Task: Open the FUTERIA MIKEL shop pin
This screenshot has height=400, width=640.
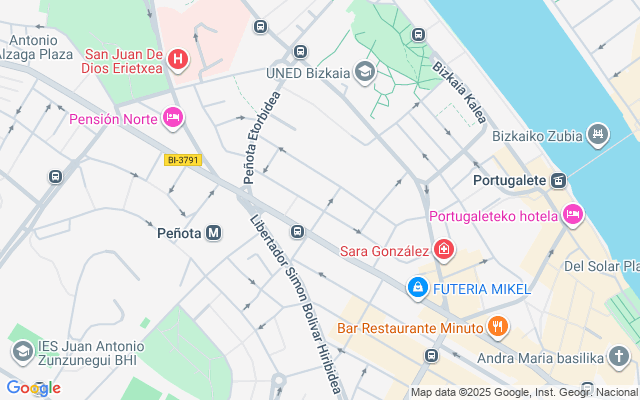Action: coord(417,288)
